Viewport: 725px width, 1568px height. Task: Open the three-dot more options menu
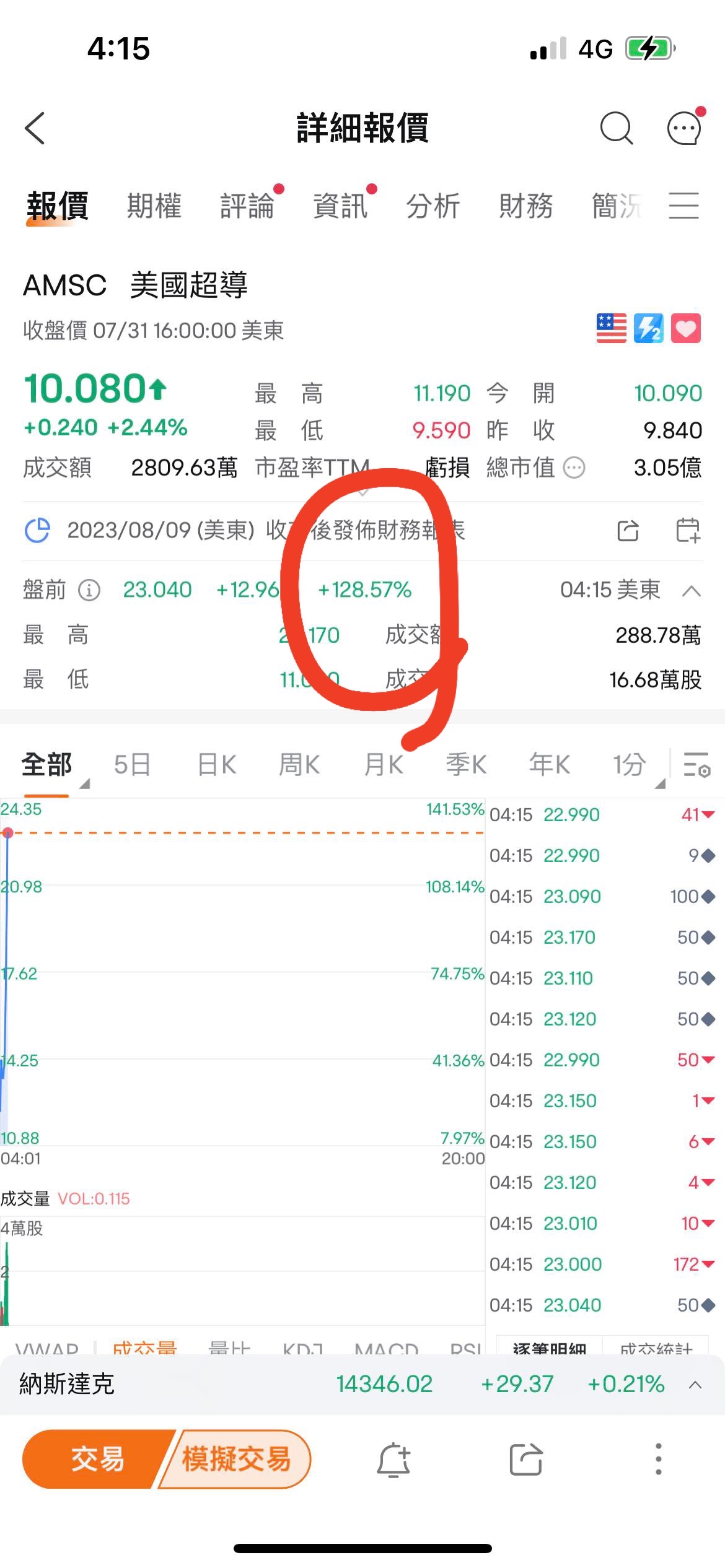click(x=658, y=1459)
